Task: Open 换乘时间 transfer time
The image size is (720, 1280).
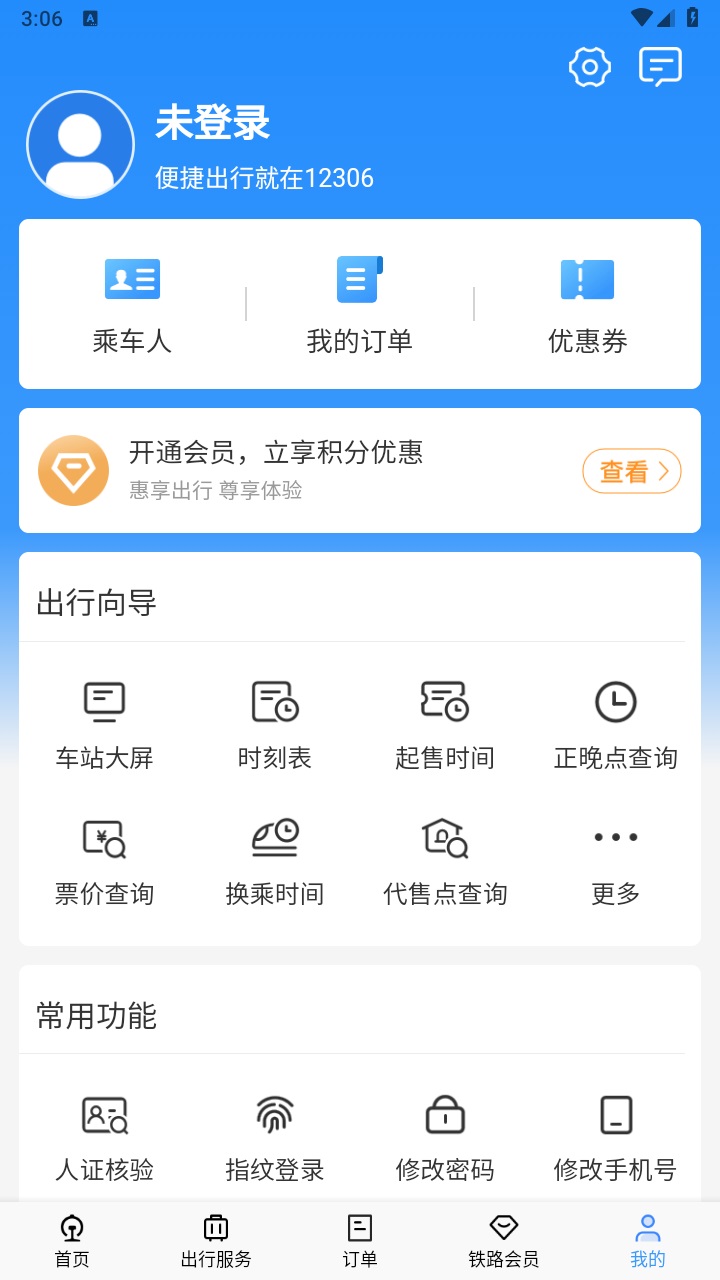Action: (x=275, y=861)
